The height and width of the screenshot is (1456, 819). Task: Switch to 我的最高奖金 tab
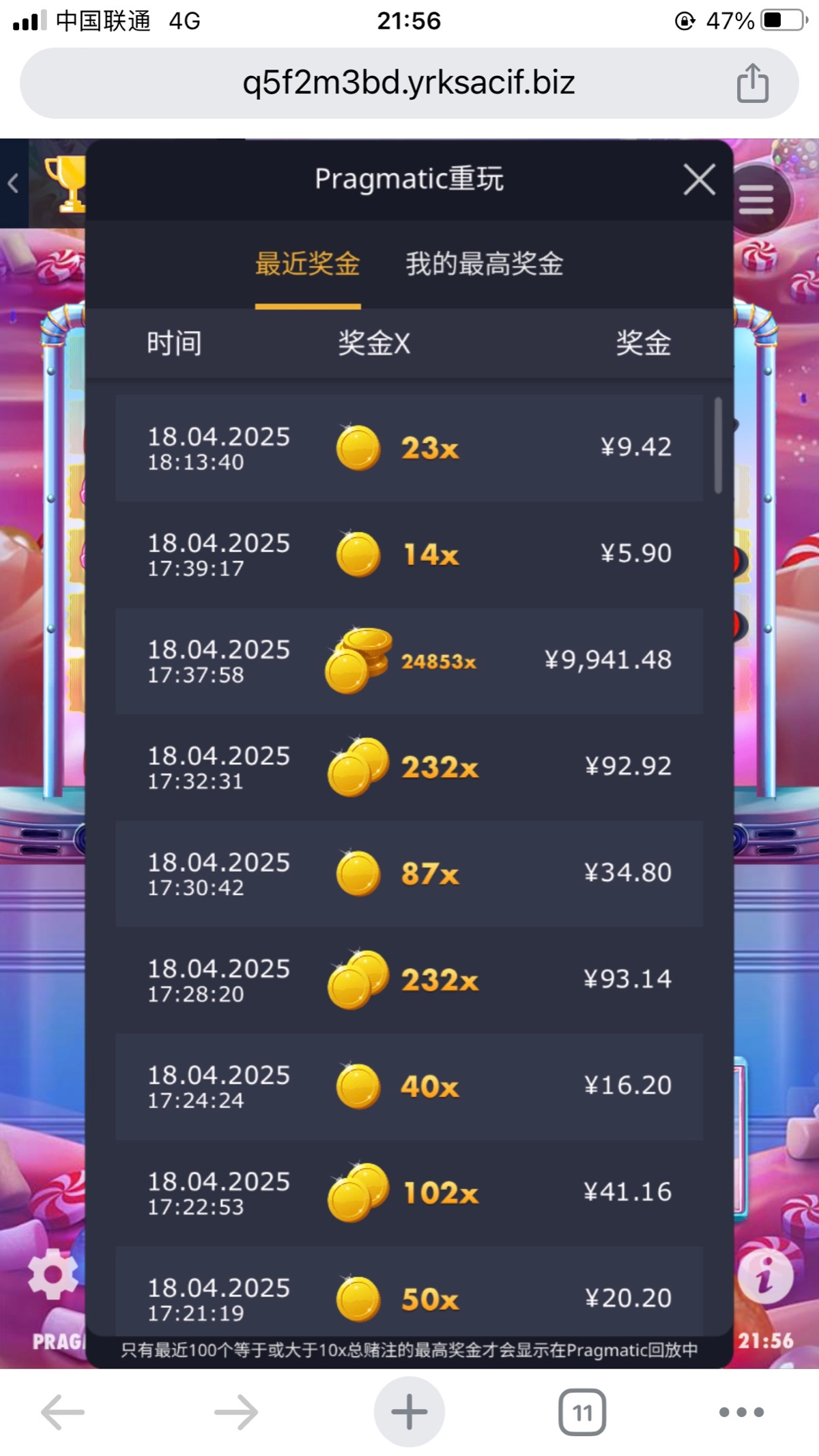(x=485, y=265)
